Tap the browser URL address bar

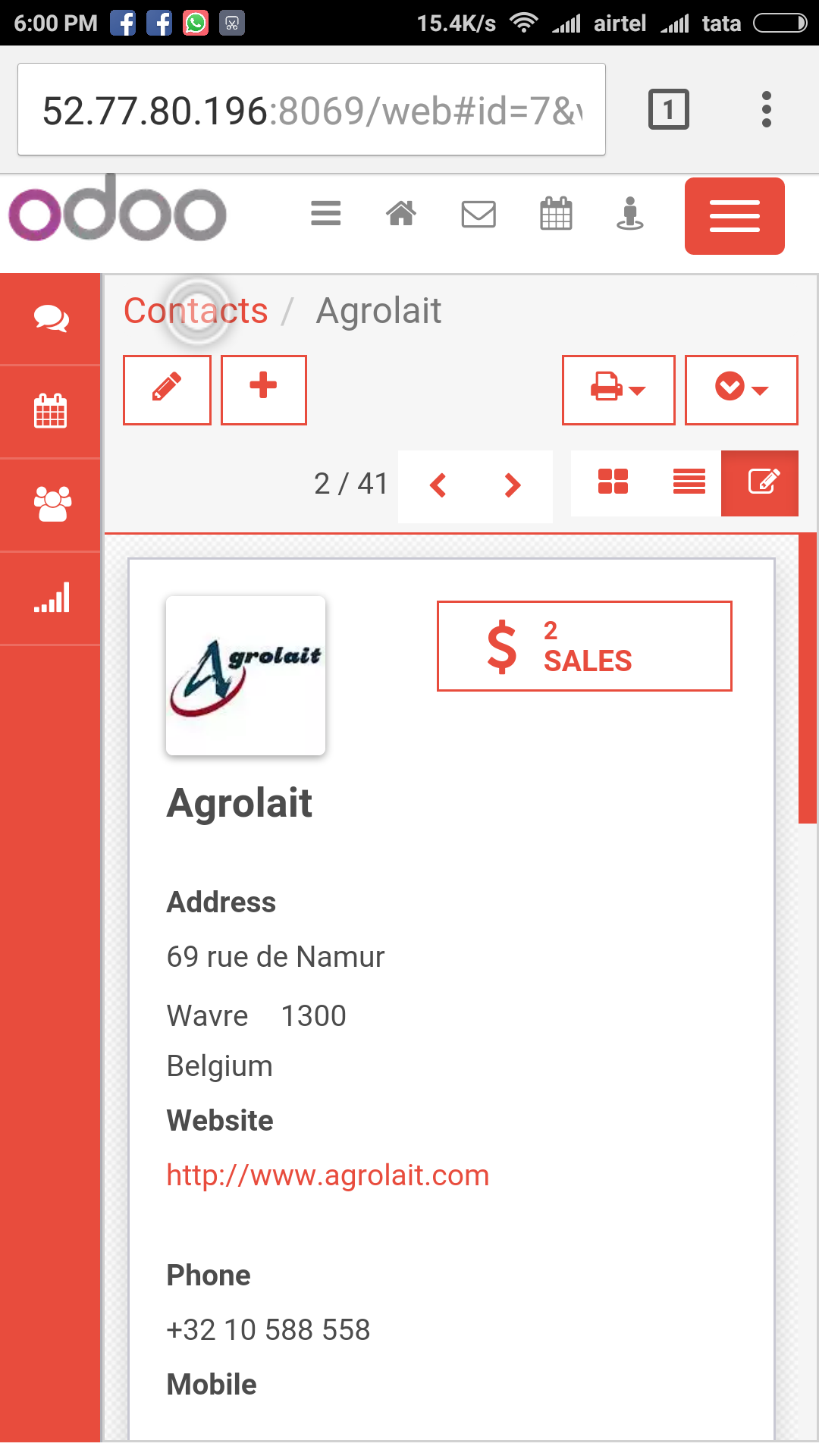click(x=312, y=110)
